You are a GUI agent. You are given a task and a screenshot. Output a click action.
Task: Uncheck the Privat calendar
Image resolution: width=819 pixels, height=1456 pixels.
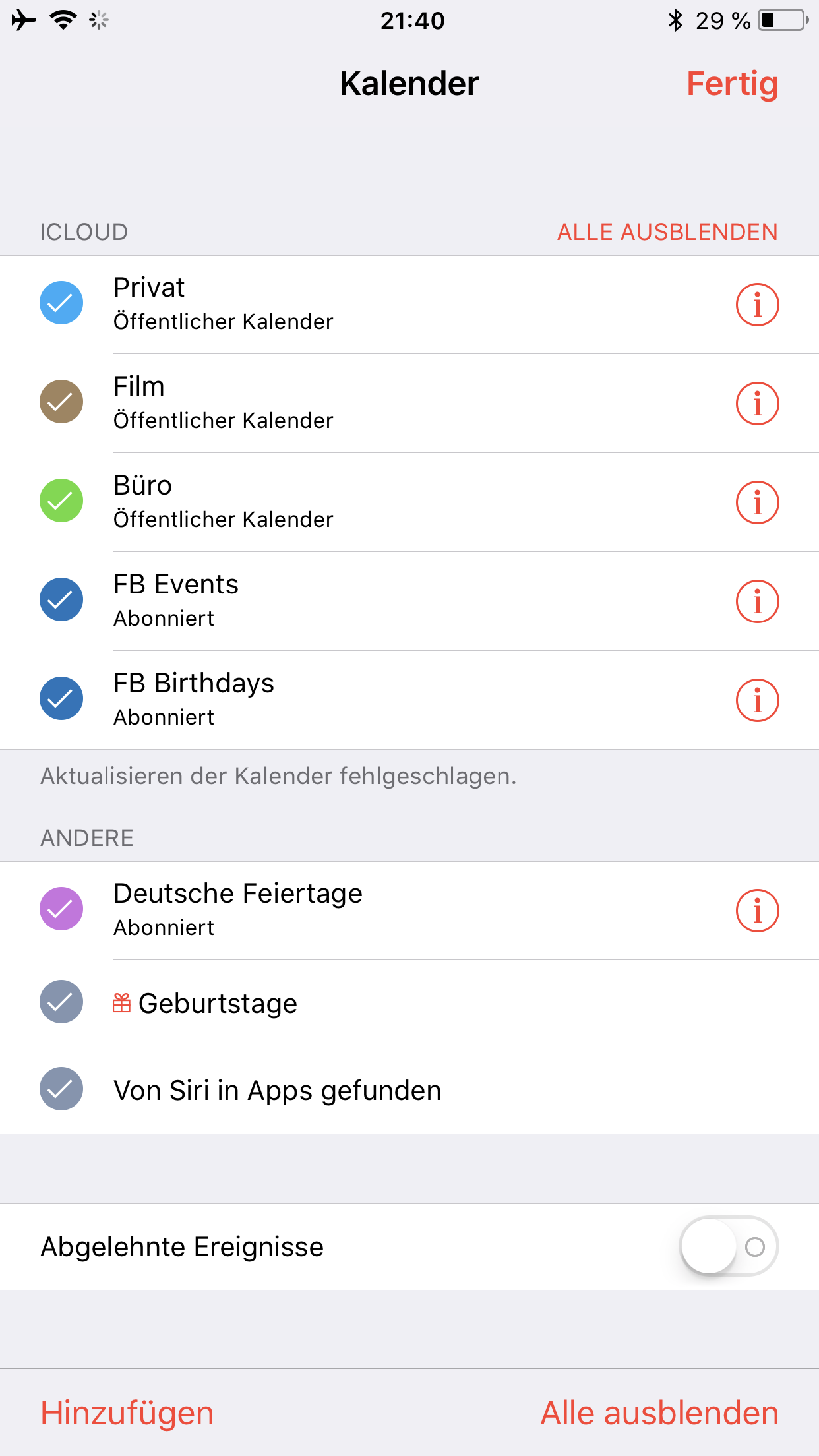tap(61, 303)
